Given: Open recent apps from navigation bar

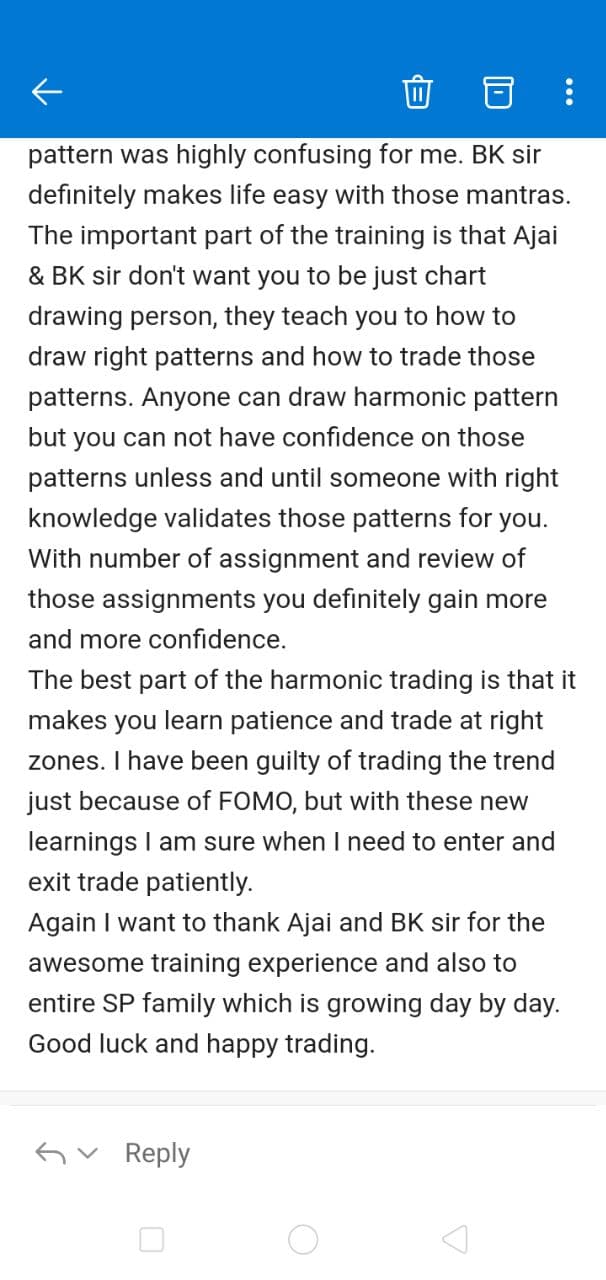Looking at the screenshot, I should click(151, 1240).
